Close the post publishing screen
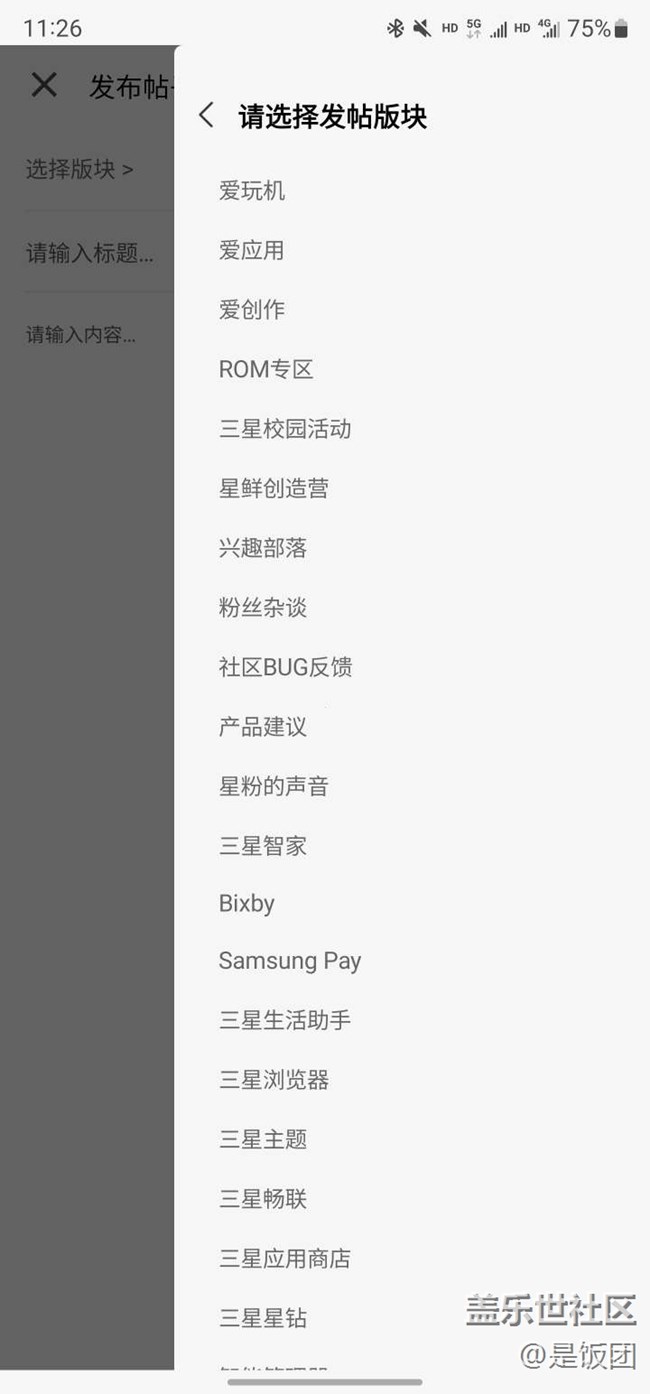Image resolution: width=650 pixels, height=1394 pixels. tap(44, 85)
